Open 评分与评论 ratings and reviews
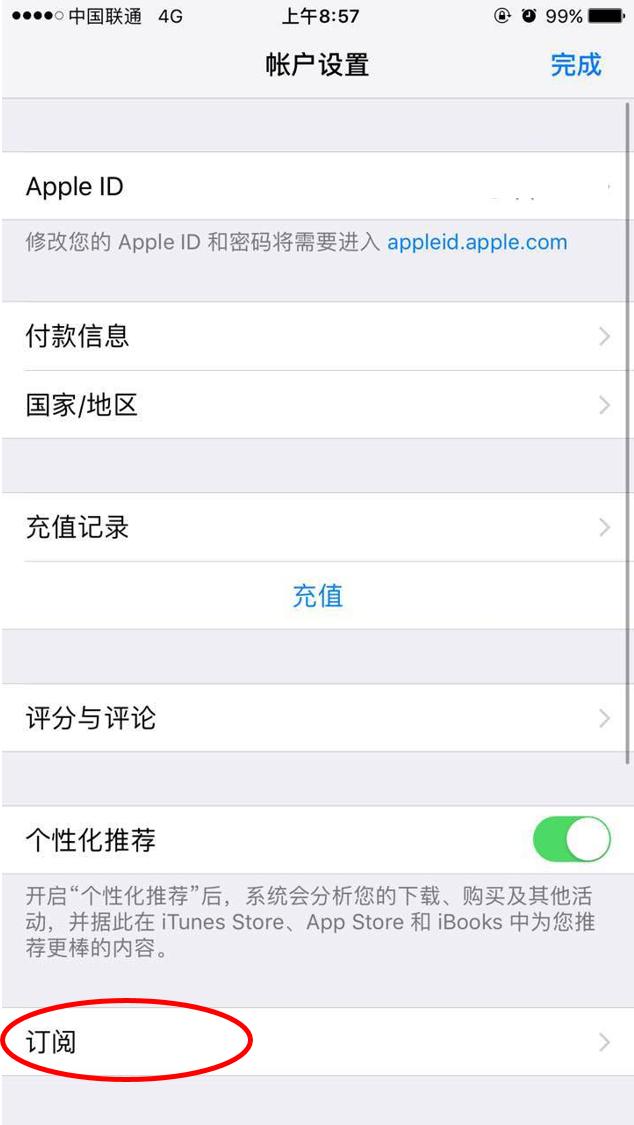Viewport: 634px width, 1125px height. pos(317,717)
